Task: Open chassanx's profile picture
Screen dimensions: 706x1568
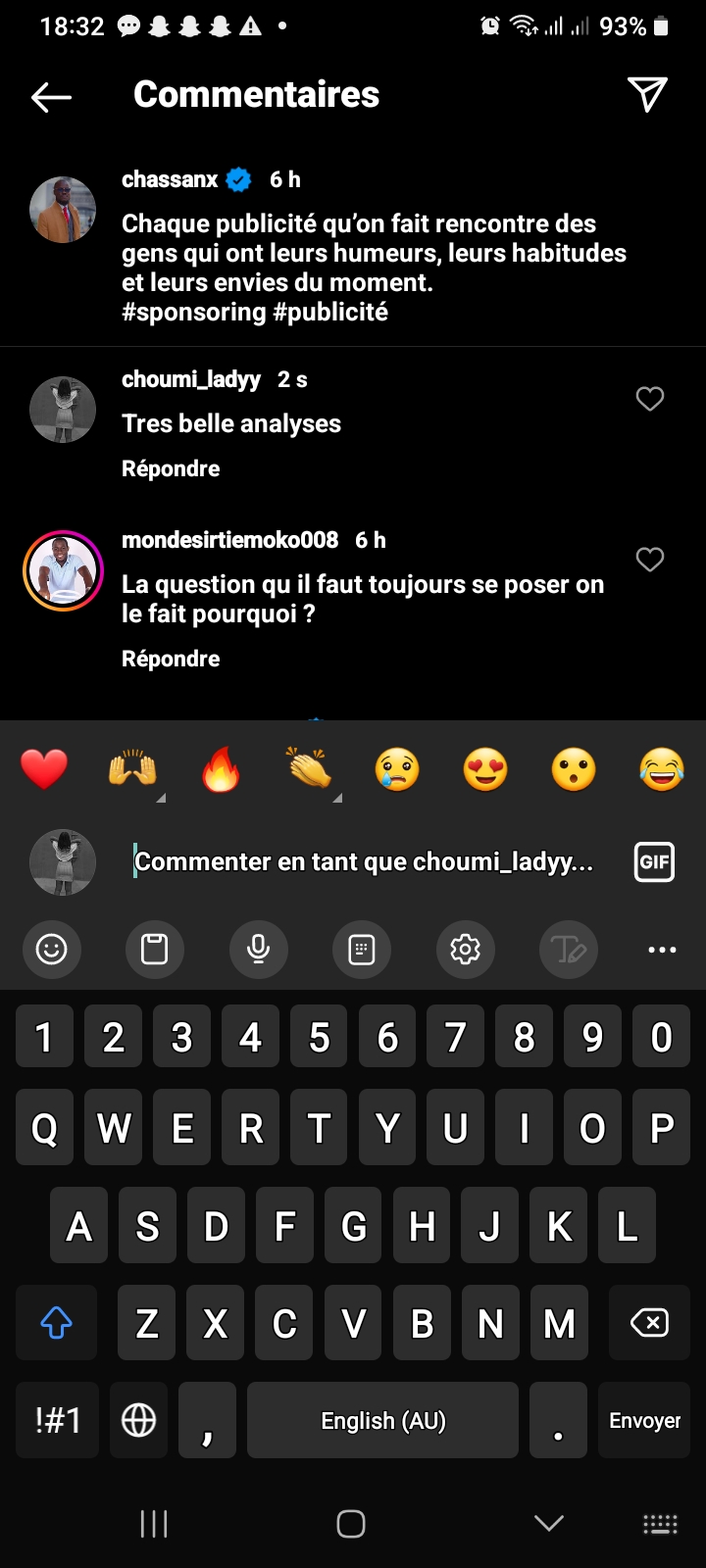Action: point(63,210)
